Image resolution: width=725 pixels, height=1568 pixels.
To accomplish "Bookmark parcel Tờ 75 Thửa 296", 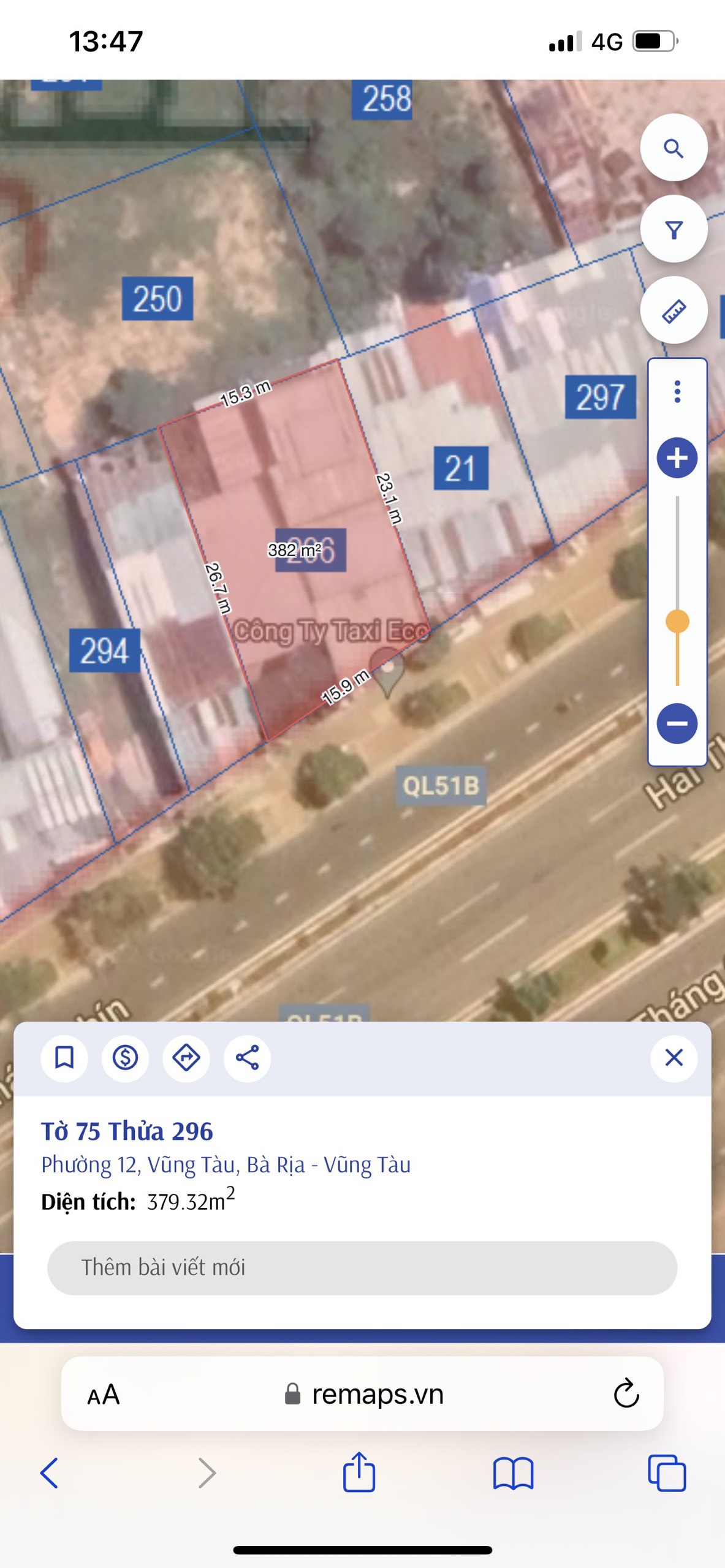I will (x=64, y=1058).
